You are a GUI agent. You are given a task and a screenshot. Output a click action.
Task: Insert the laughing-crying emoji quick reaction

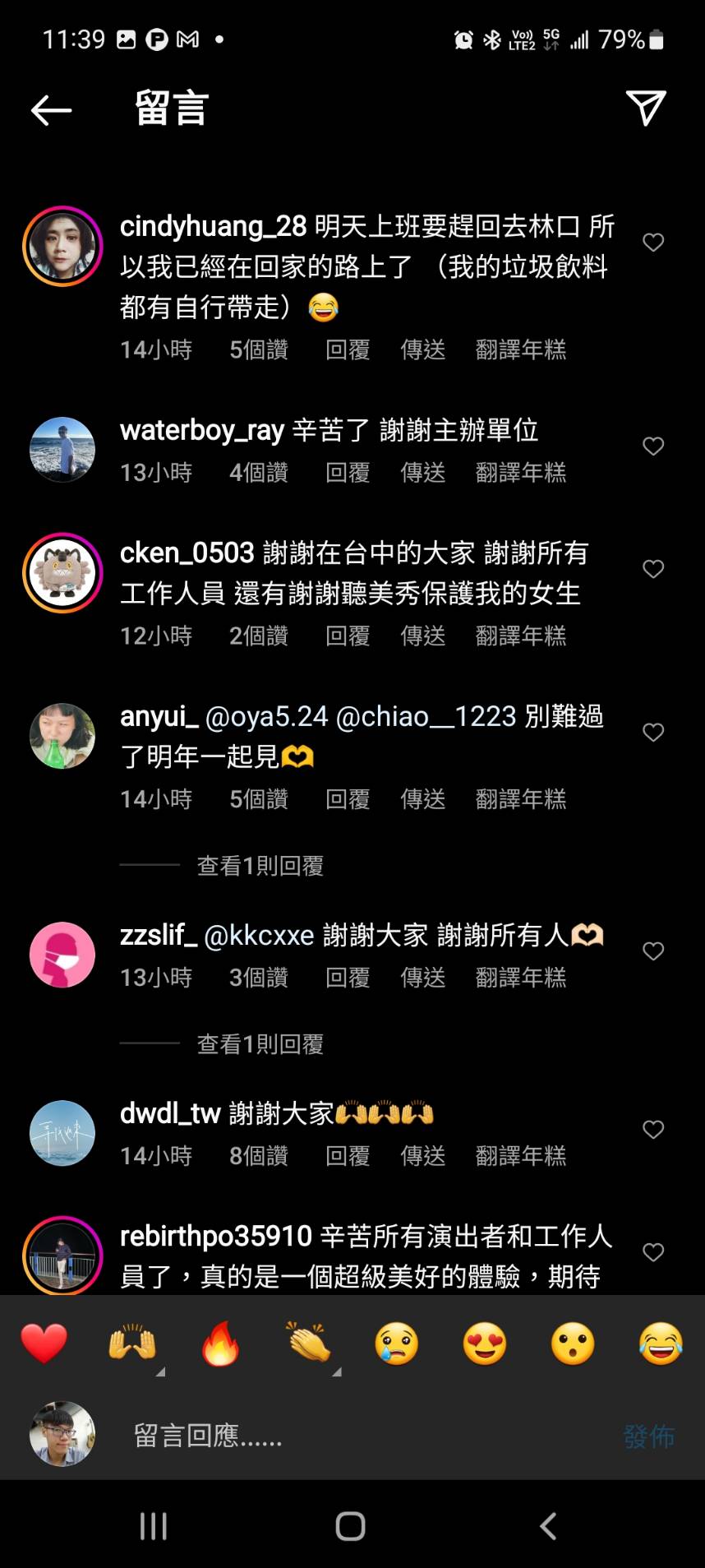pyautogui.click(x=660, y=1344)
